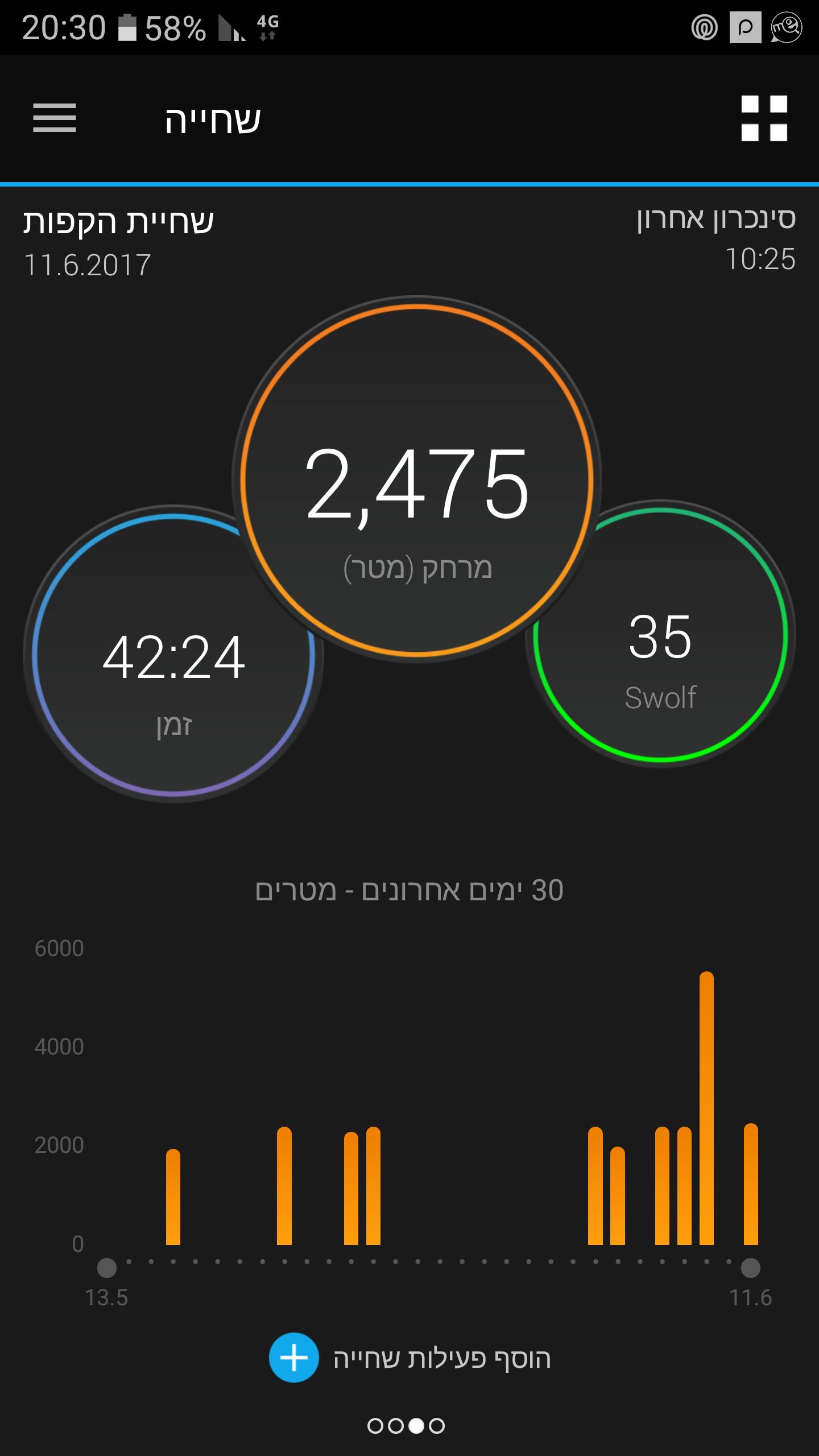The width and height of the screenshot is (819, 1456).
Task: Open the 2,475 meters distance circle
Action: [x=417, y=481]
